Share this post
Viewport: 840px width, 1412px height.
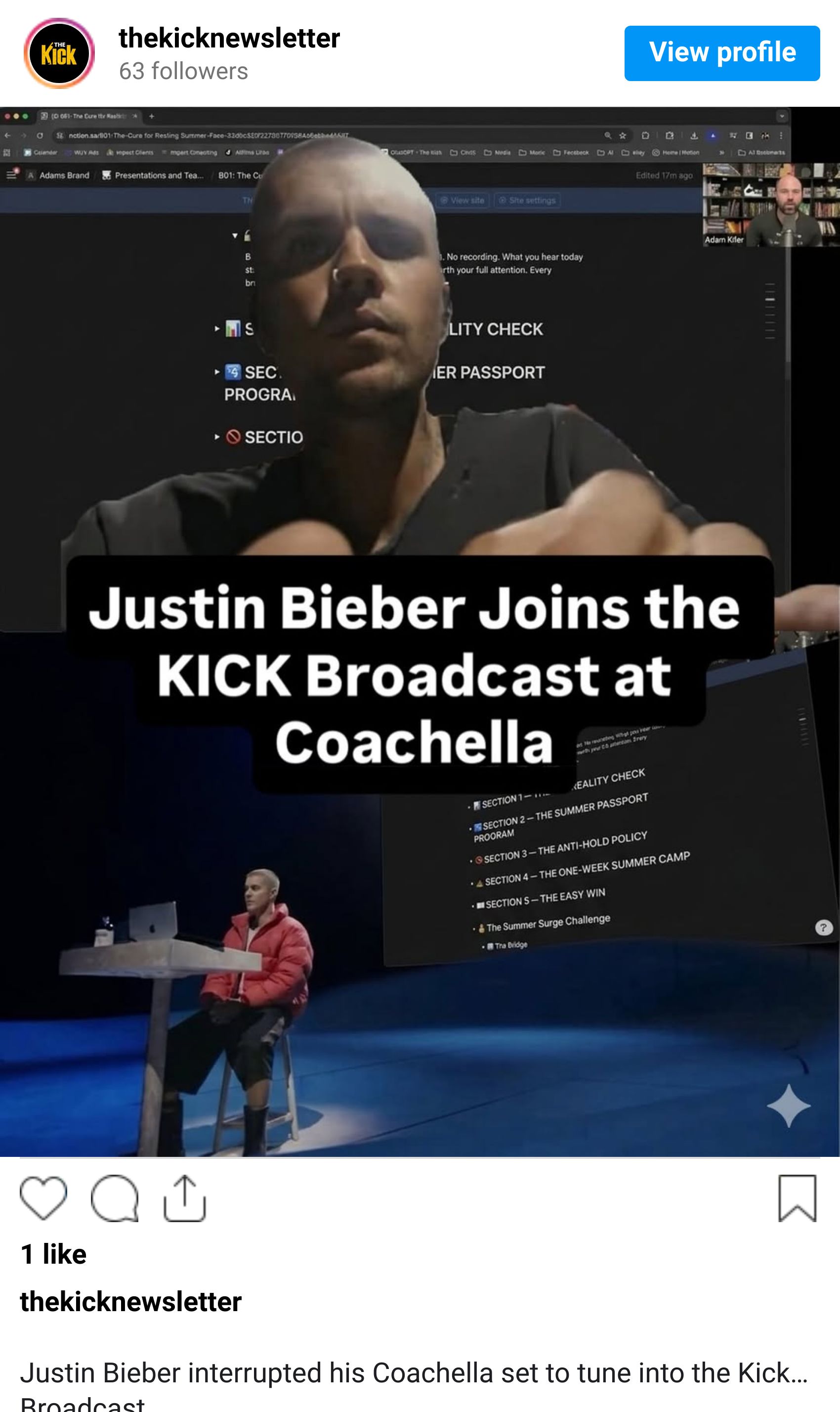tap(184, 1197)
